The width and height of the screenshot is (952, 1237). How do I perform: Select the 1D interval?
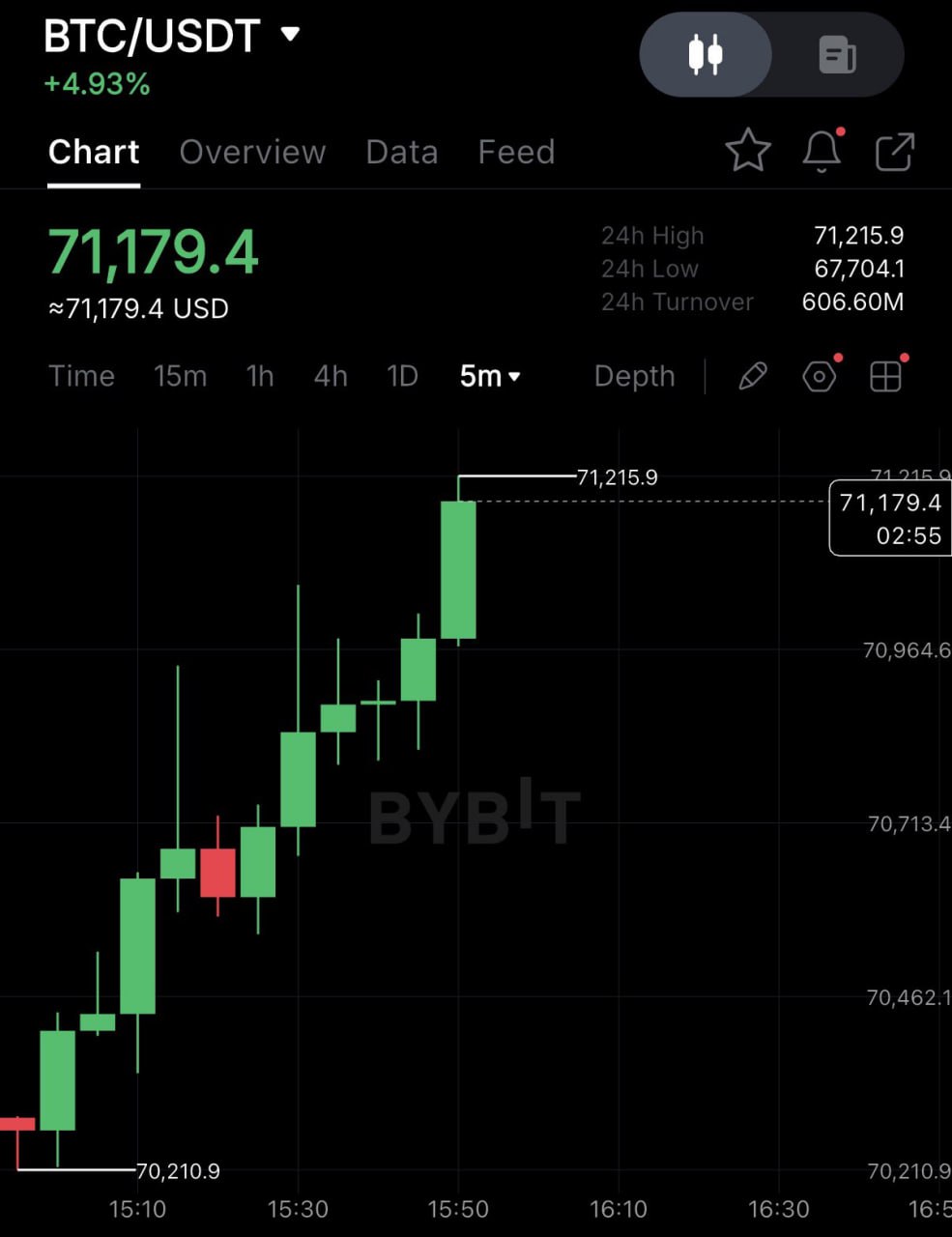(402, 376)
